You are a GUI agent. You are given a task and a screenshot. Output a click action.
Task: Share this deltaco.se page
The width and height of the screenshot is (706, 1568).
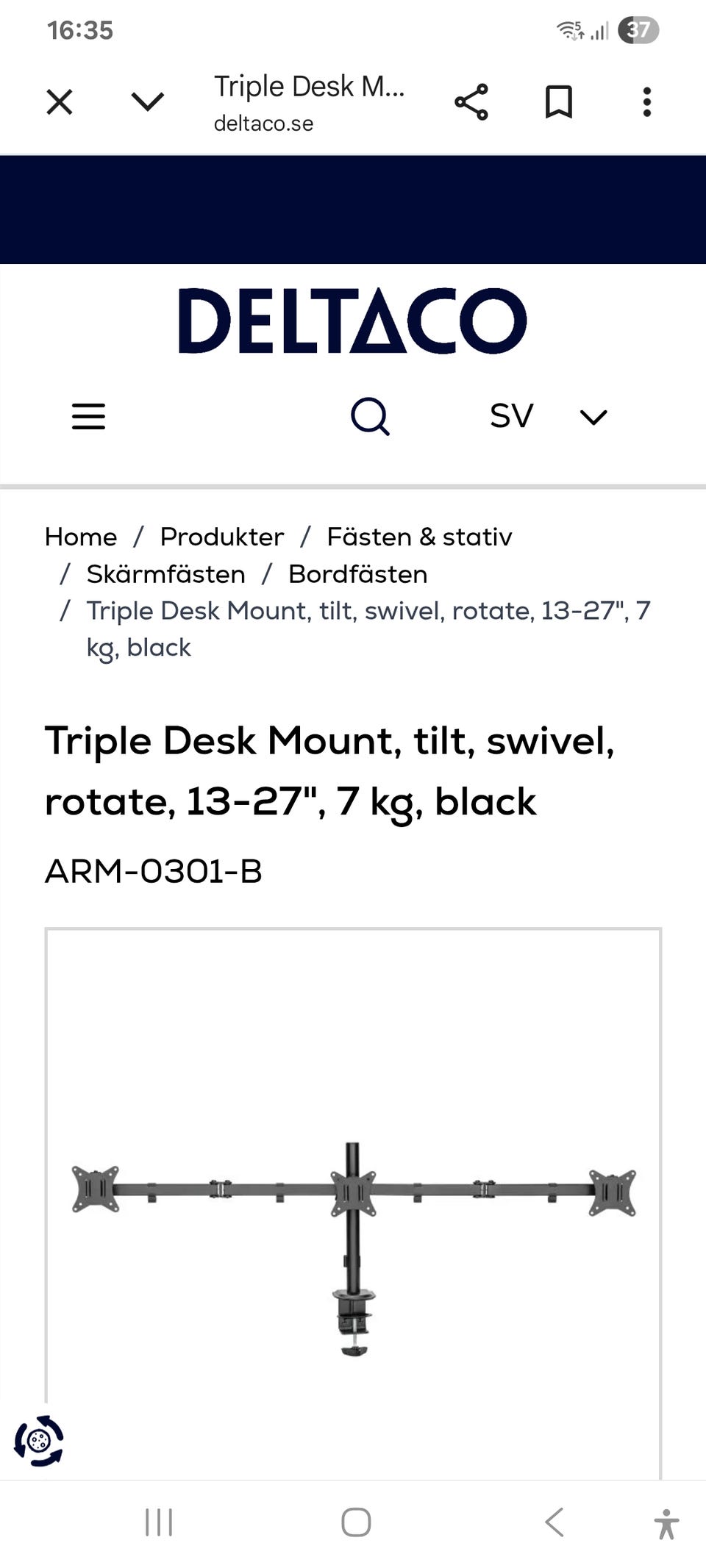[x=471, y=102]
